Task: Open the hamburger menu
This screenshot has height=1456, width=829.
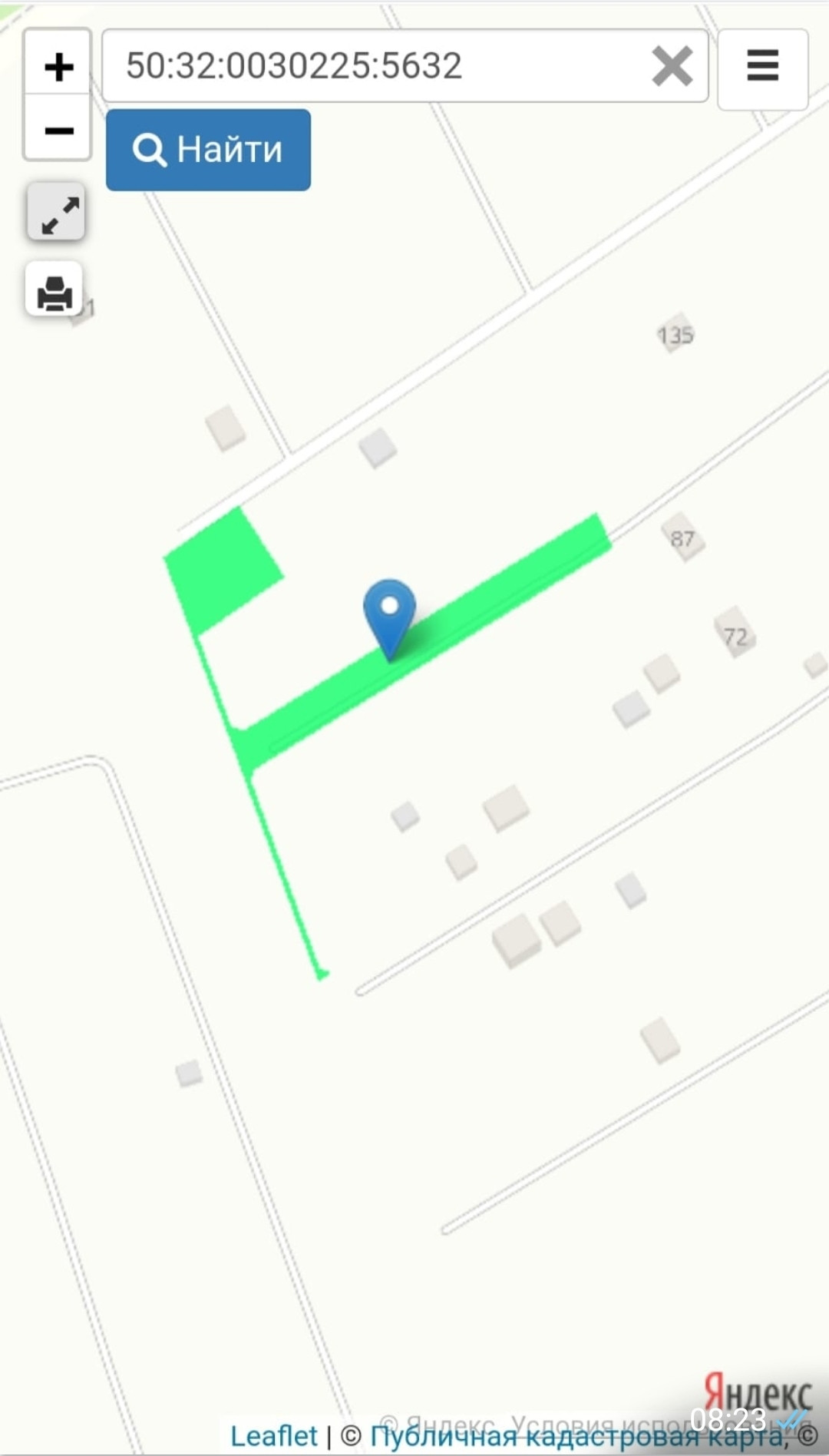Action: point(762,66)
